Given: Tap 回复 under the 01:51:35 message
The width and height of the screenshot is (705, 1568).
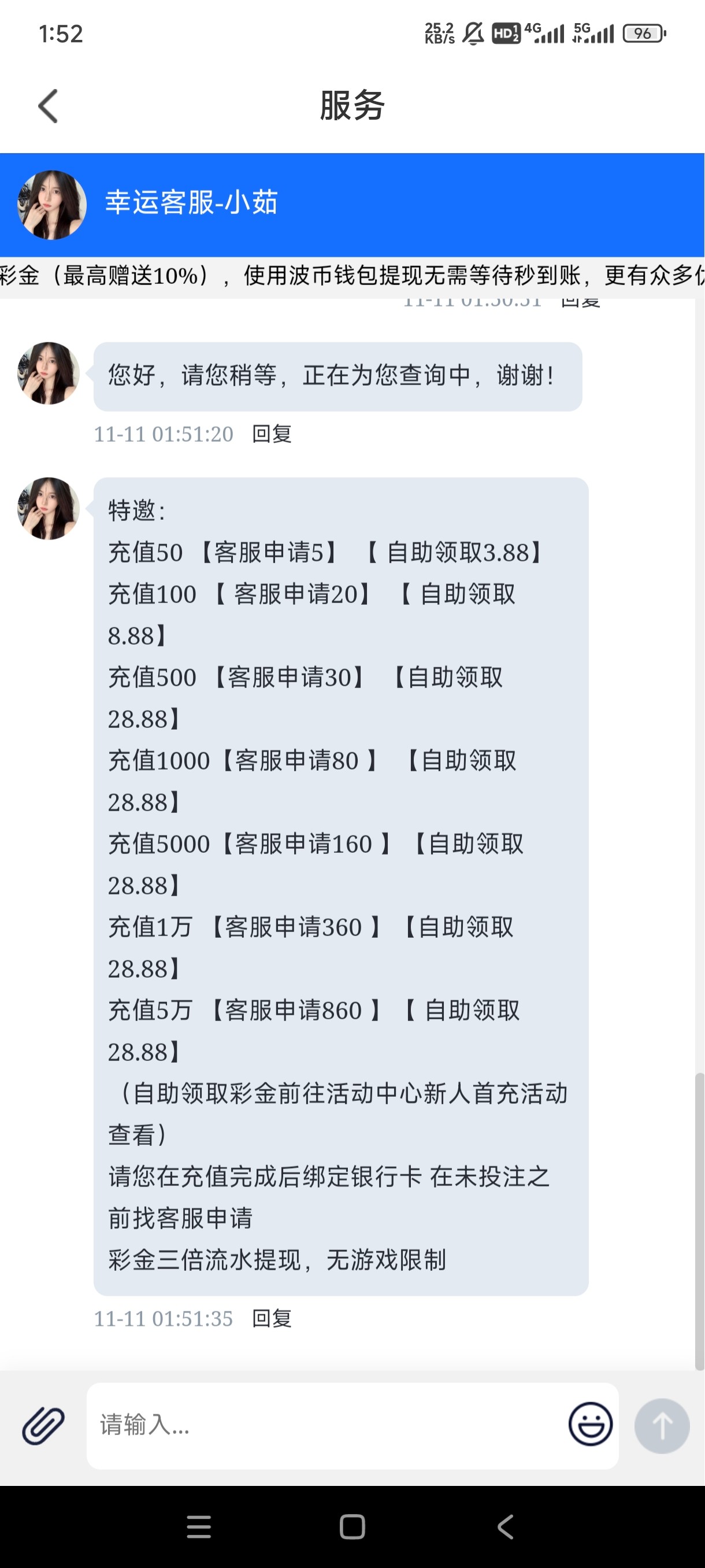Looking at the screenshot, I should pyautogui.click(x=272, y=1318).
